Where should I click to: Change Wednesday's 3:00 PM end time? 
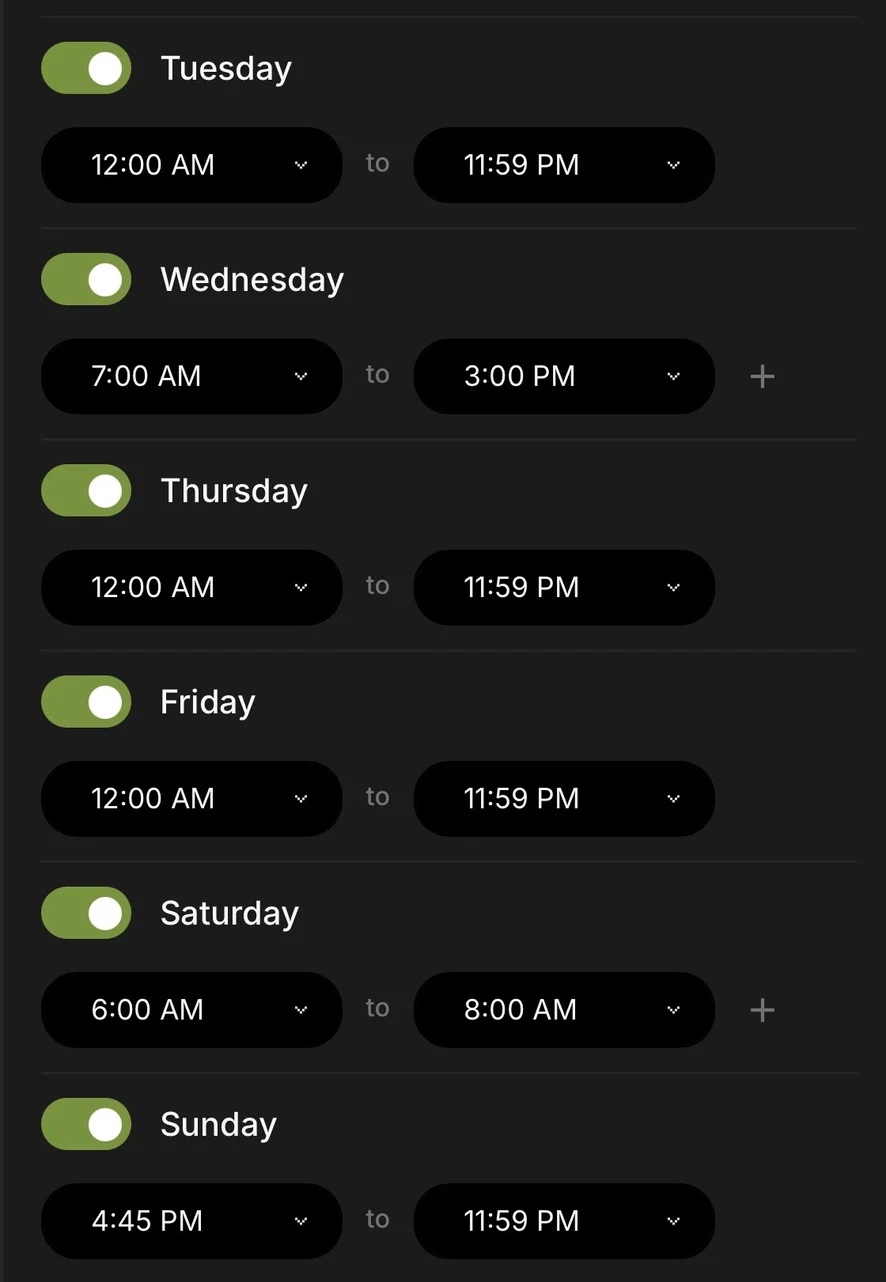click(564, 376)
